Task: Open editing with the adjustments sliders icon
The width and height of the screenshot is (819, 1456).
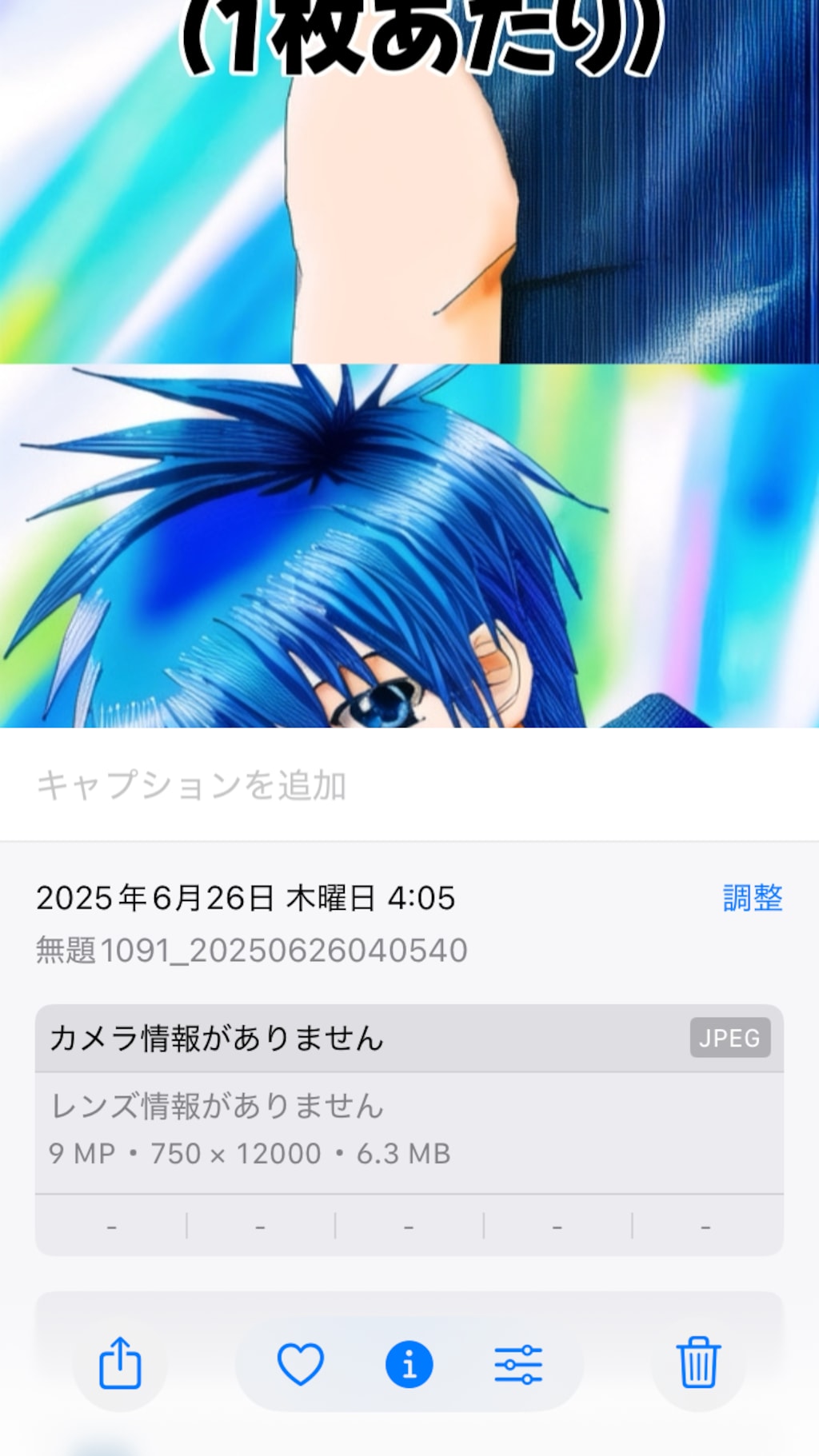Action: click(x=520, y=1365)
